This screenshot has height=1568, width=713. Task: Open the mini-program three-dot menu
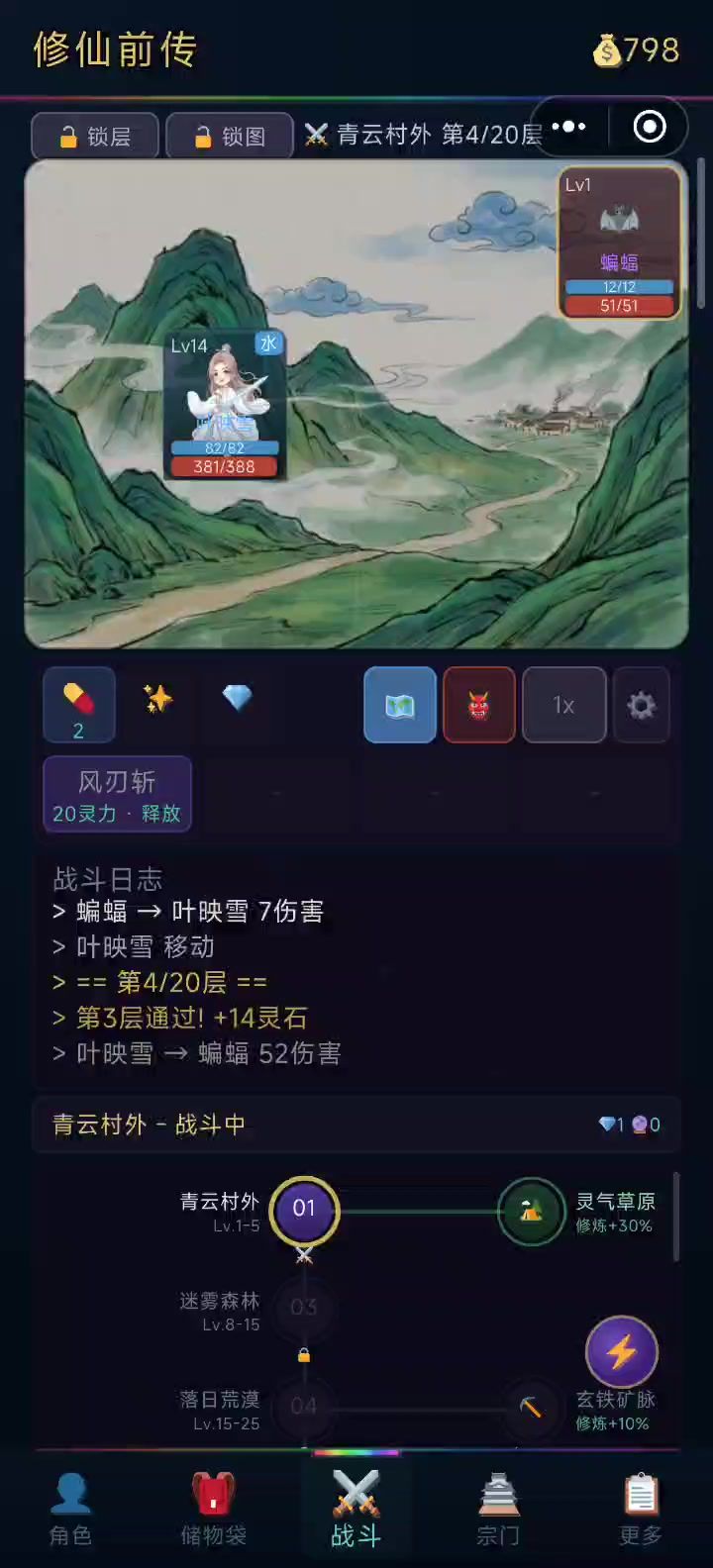[x=568, y=127]
